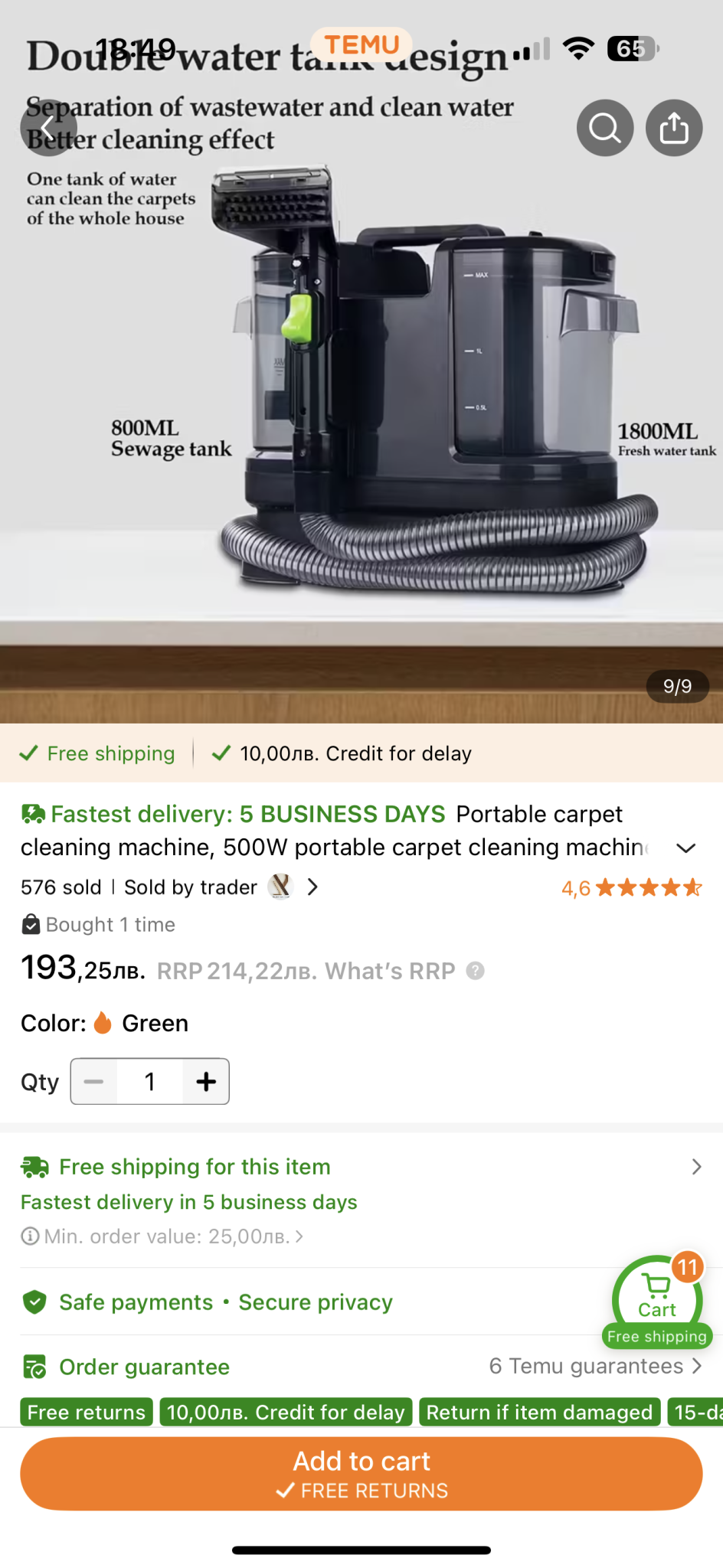The height and width of the screenshot is (1568, 723).
Task: Tap the Free returns tag
Action: pos(87,1413)
